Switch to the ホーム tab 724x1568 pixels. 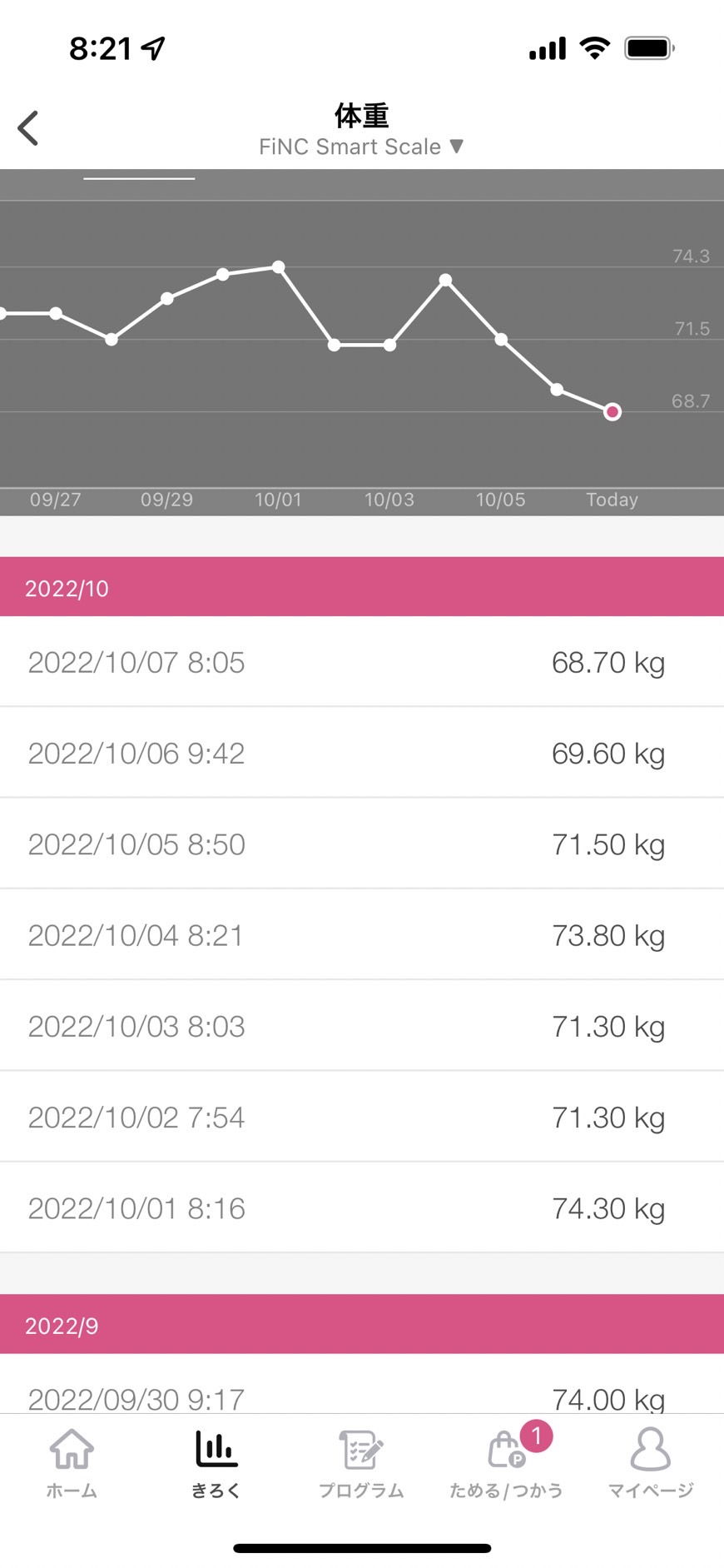(x=72, y=1463)
